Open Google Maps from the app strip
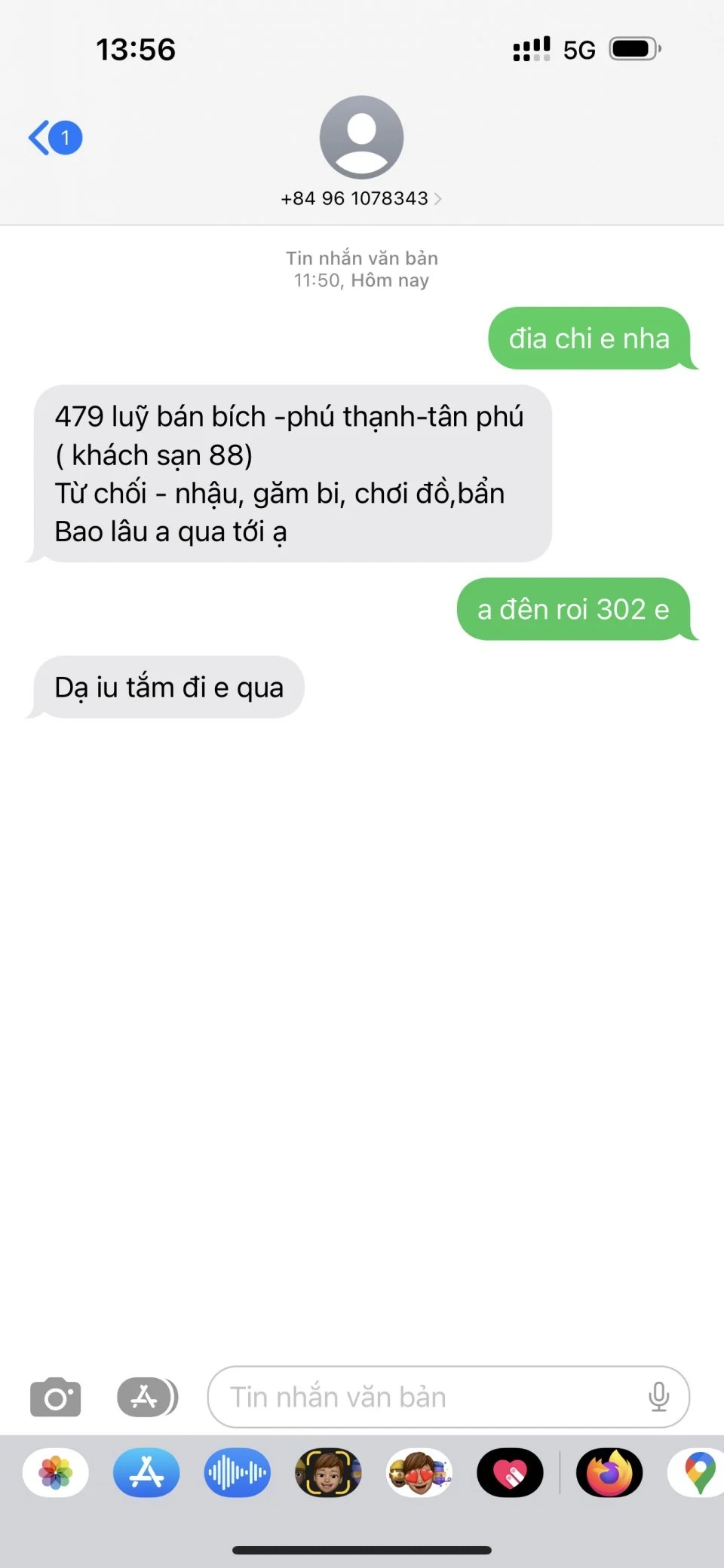Viewport: 724px width, 1568px height. 698,1472
